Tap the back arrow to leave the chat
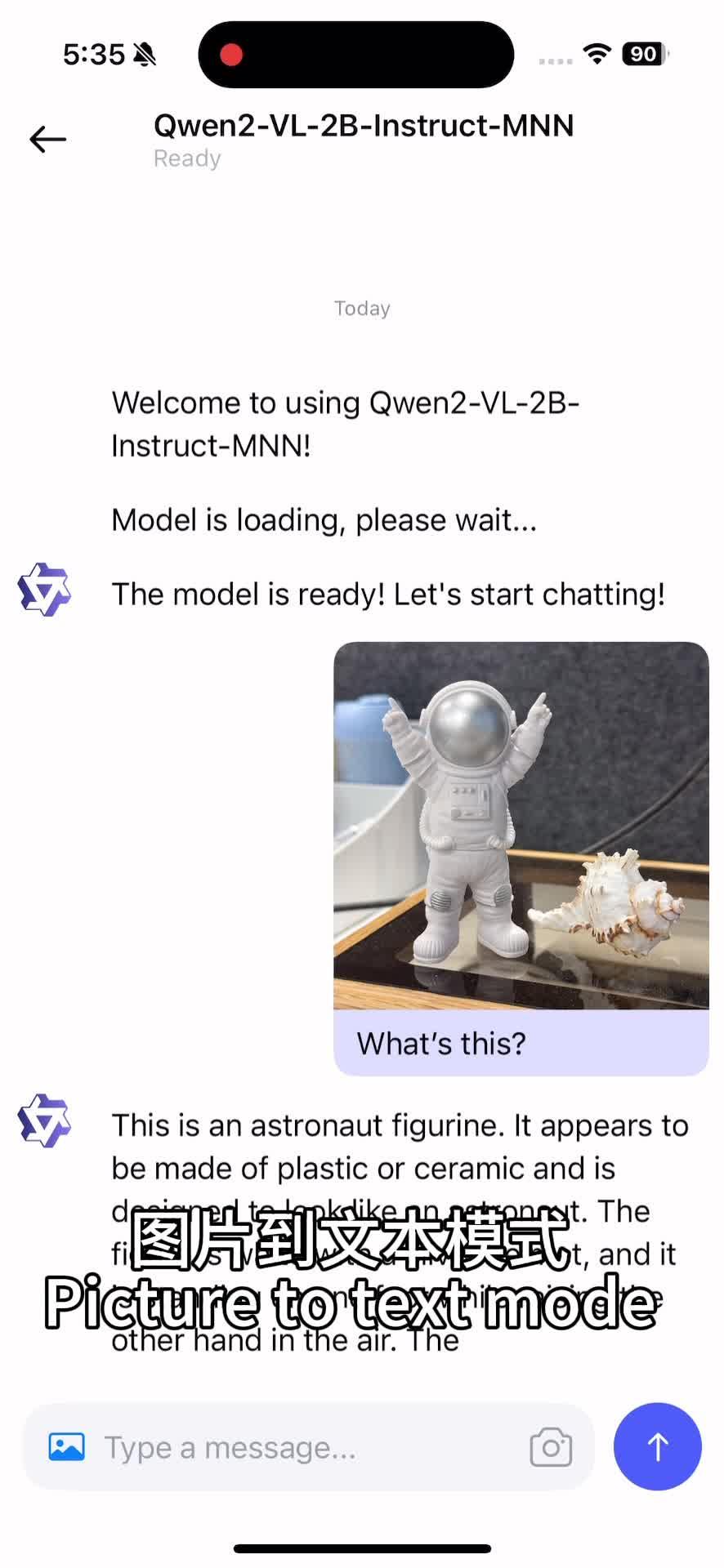 click(x=47, y=140)
